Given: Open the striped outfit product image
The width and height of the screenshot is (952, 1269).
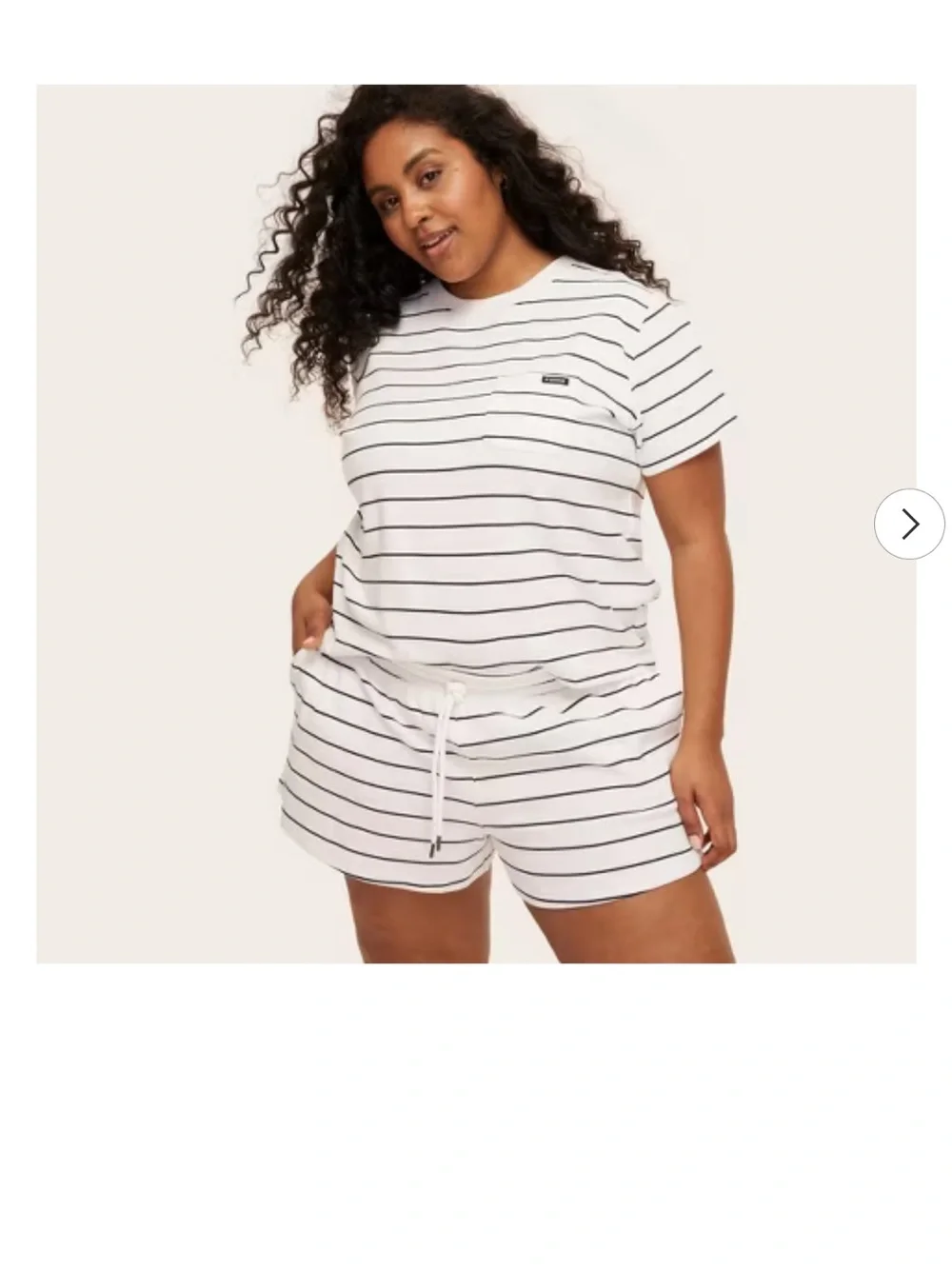Looking at the screenshot, I should pos(476,524).
